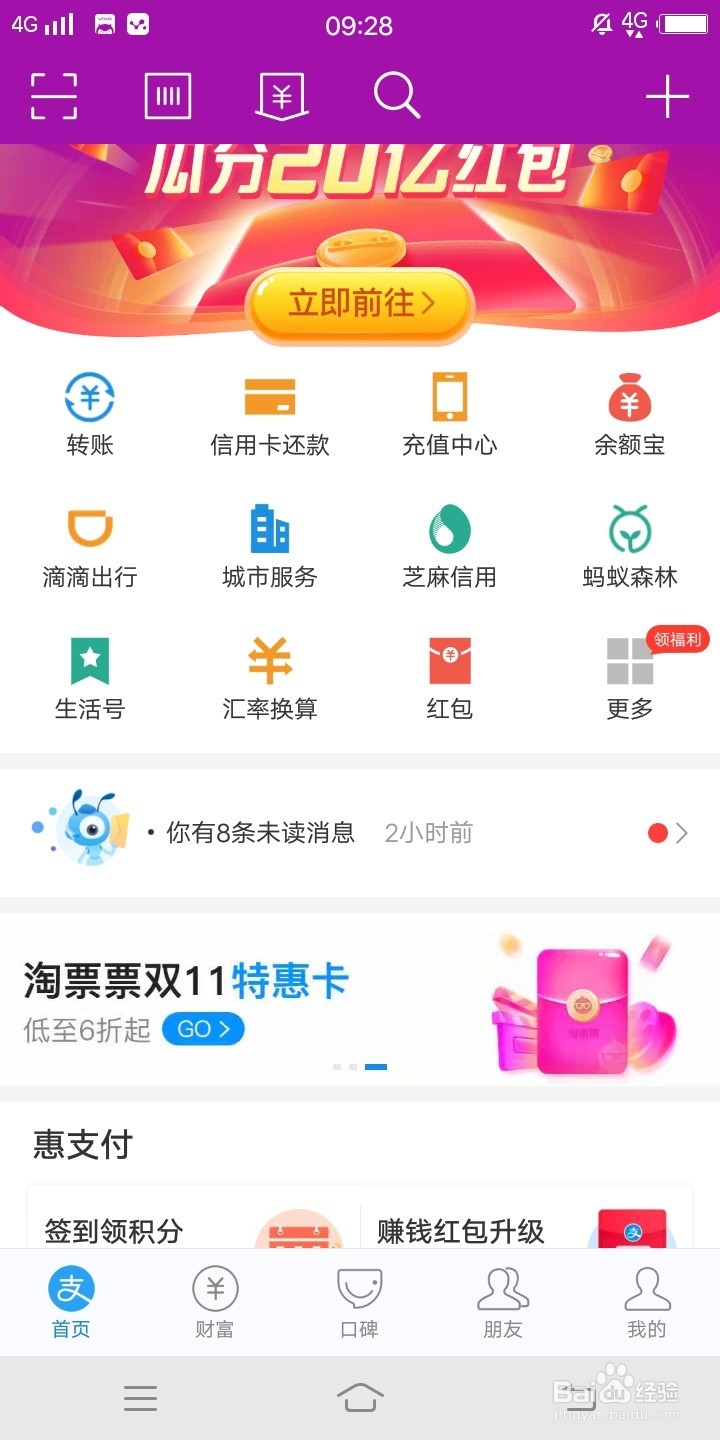Tap the card voucher icon in top bar
Screen dimensions: 720x1440
(x=282, y=95)
